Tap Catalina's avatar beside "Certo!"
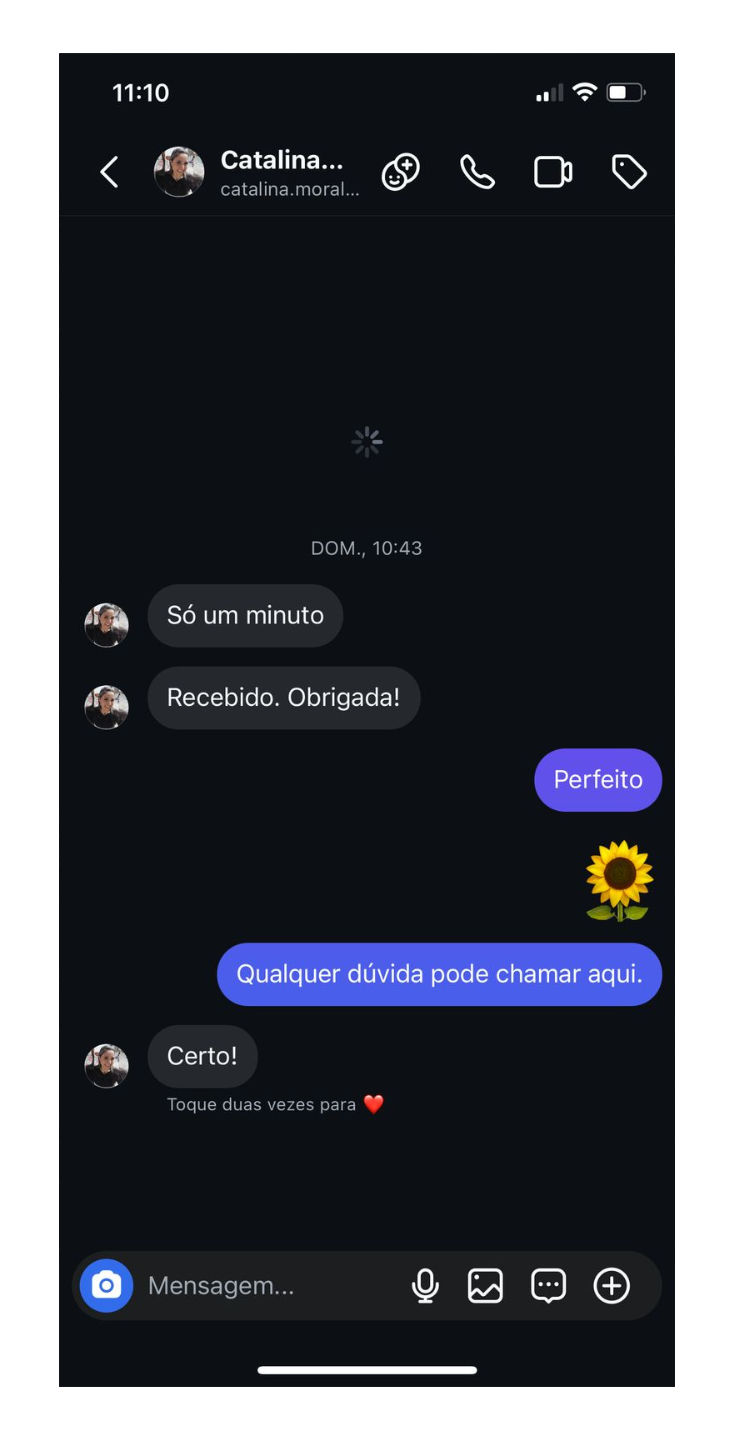 pos(106,1066)
